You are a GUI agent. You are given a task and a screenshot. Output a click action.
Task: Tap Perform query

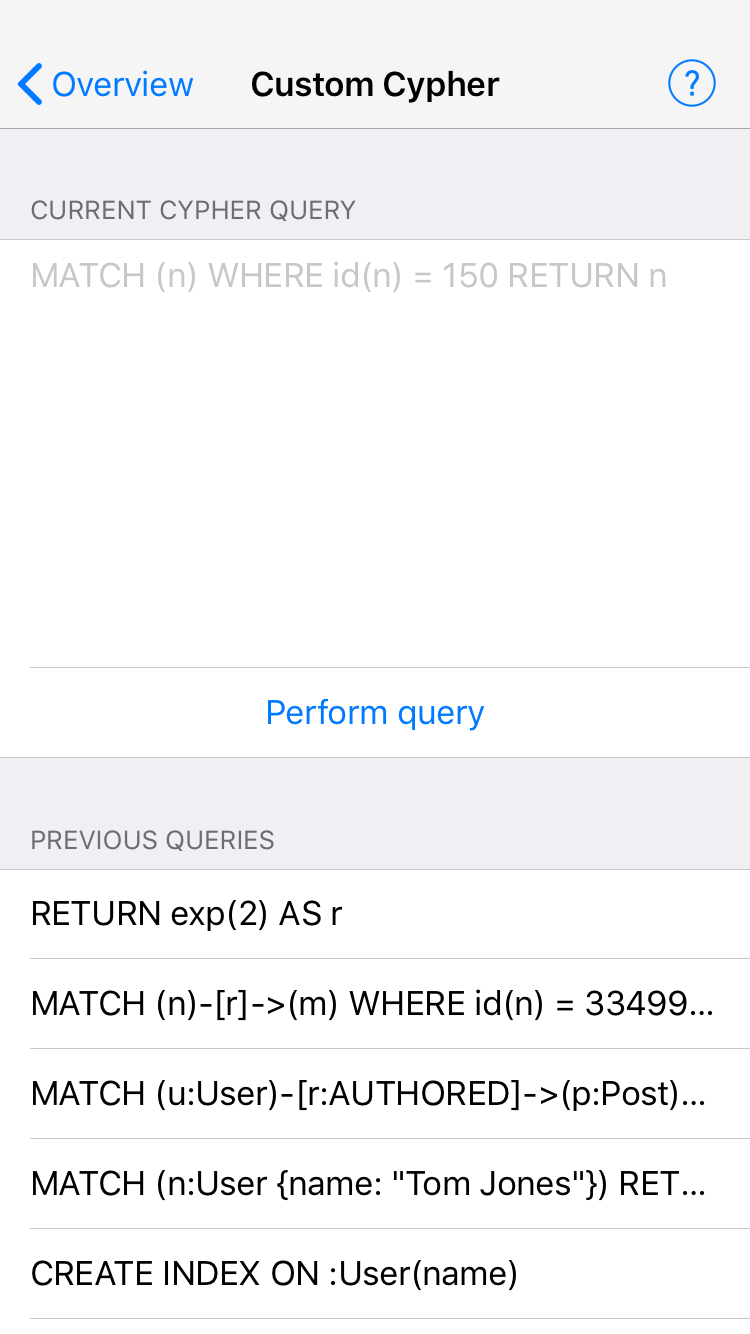point(375,713)
